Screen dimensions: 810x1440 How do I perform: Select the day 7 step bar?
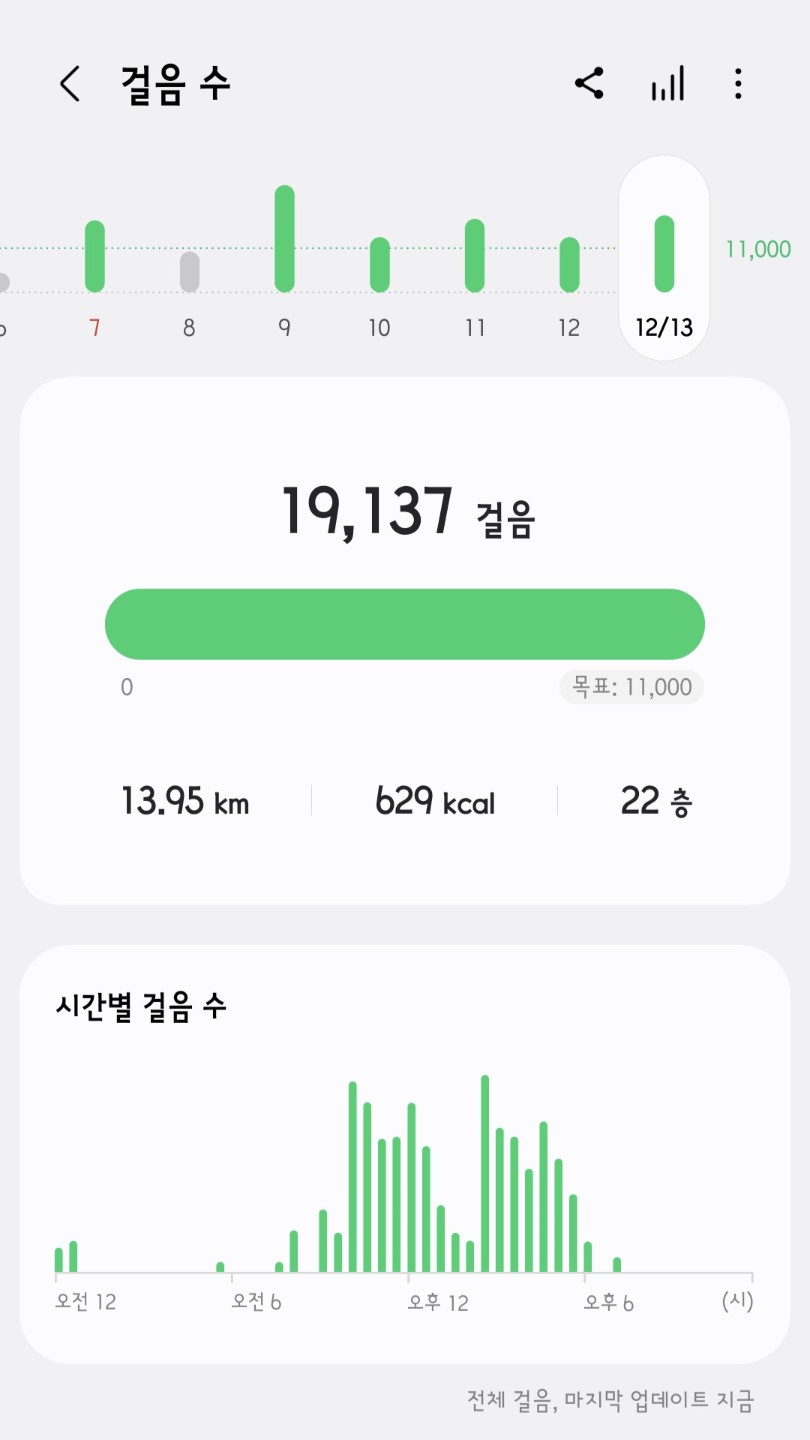(x=95, y=257)
